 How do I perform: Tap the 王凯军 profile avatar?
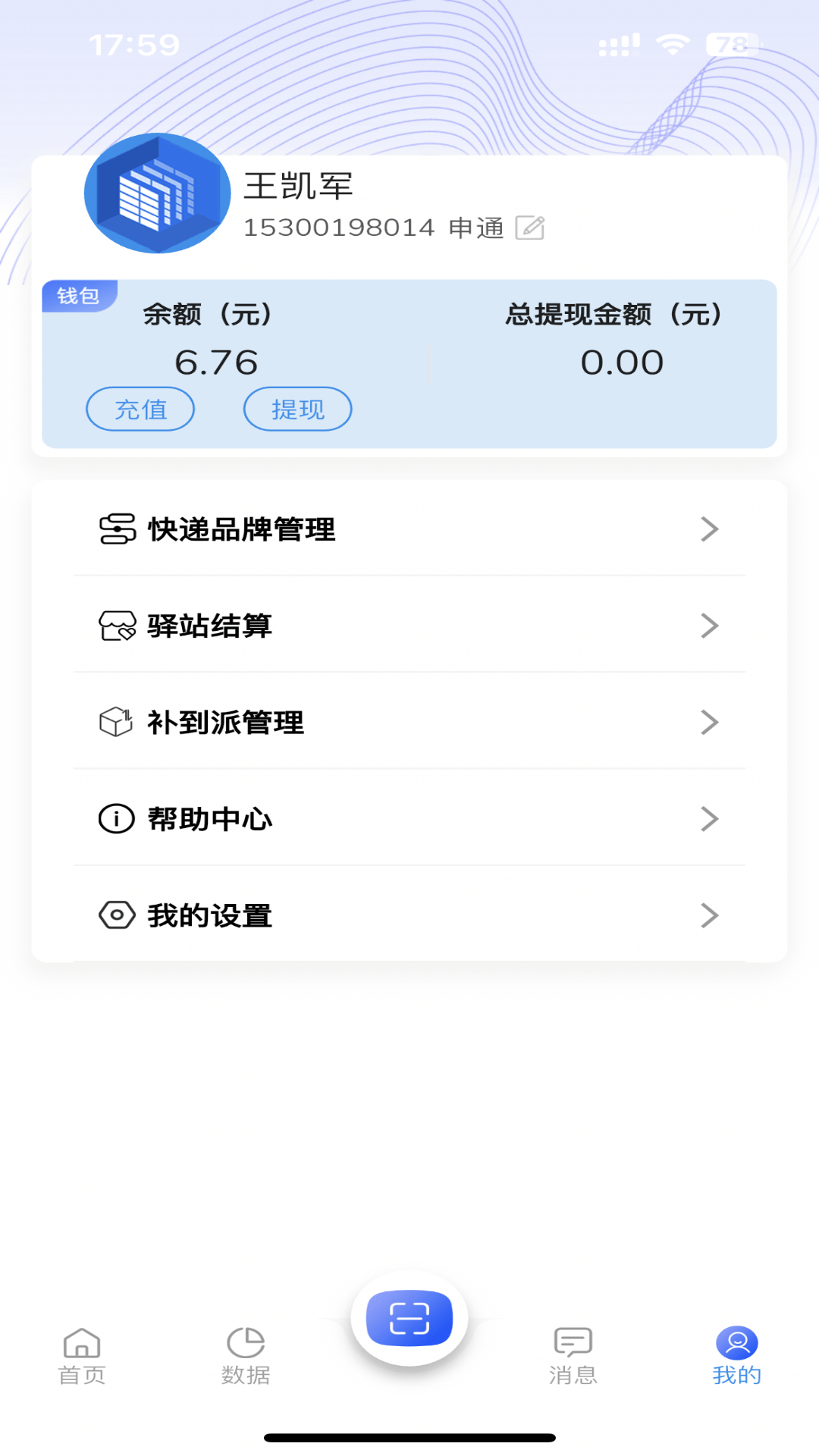[x=157, y=194]
